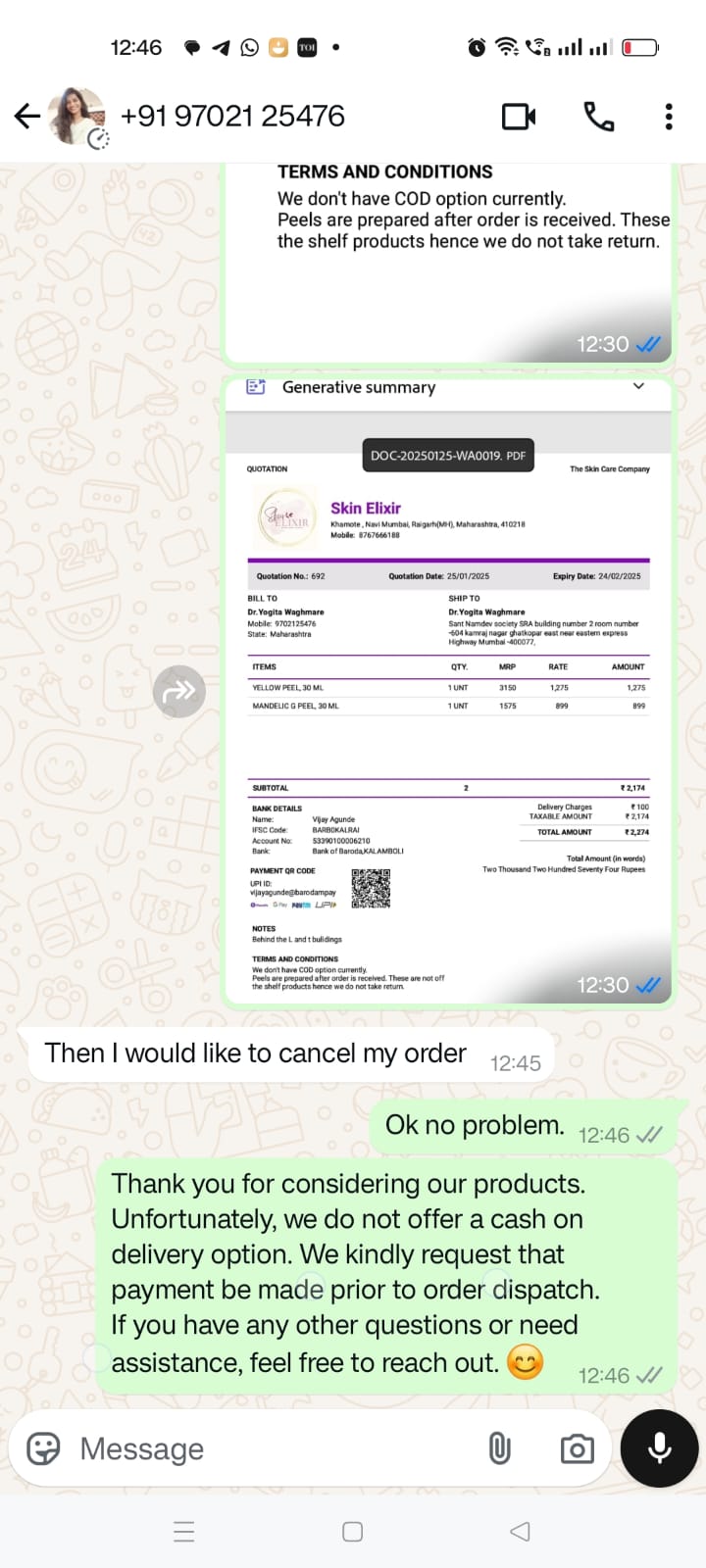Go to the home screen
Screen dimensions: 706x1568
coord(353,1531)
